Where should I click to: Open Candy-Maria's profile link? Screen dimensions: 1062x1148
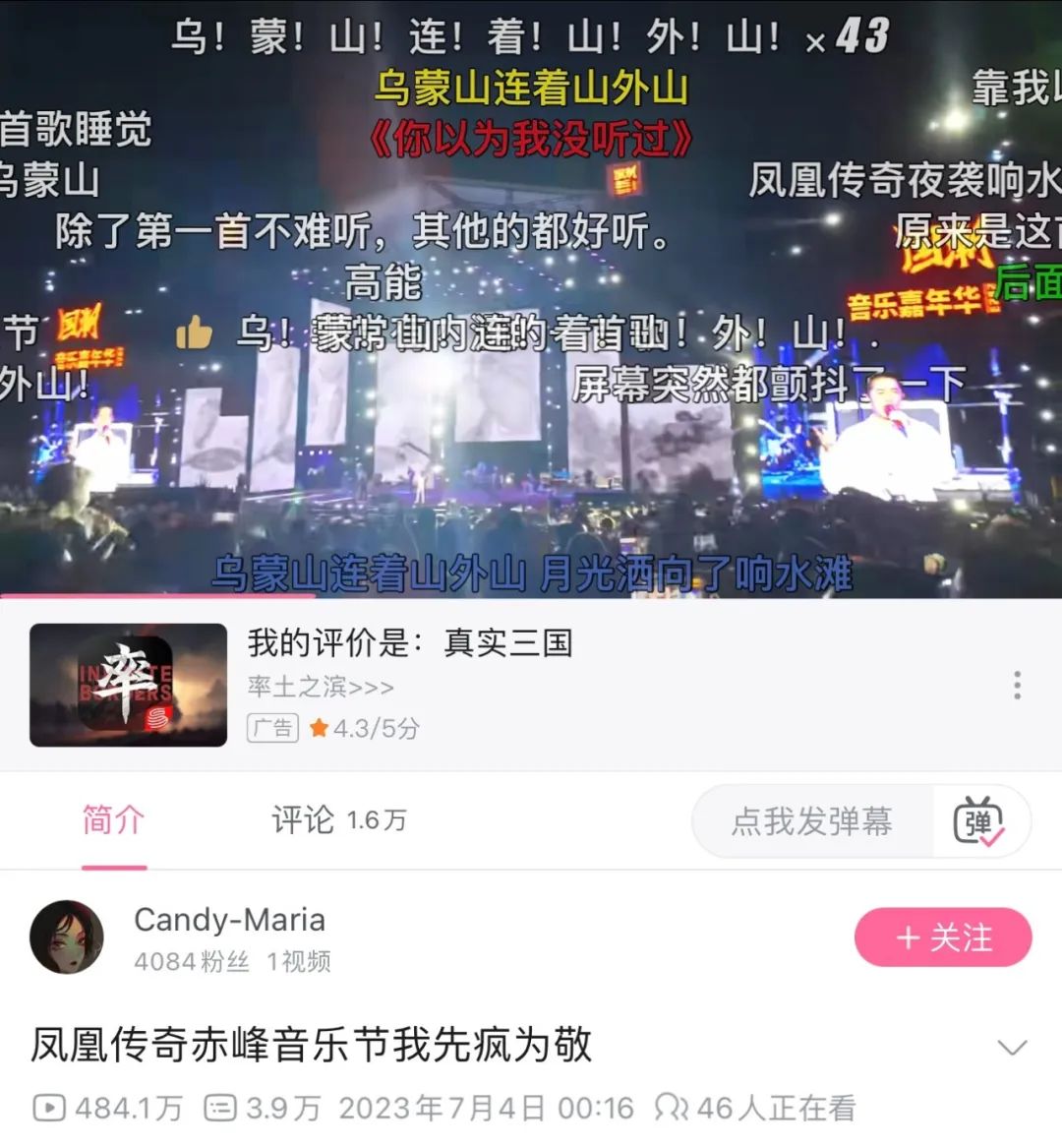tap(229, 921)
